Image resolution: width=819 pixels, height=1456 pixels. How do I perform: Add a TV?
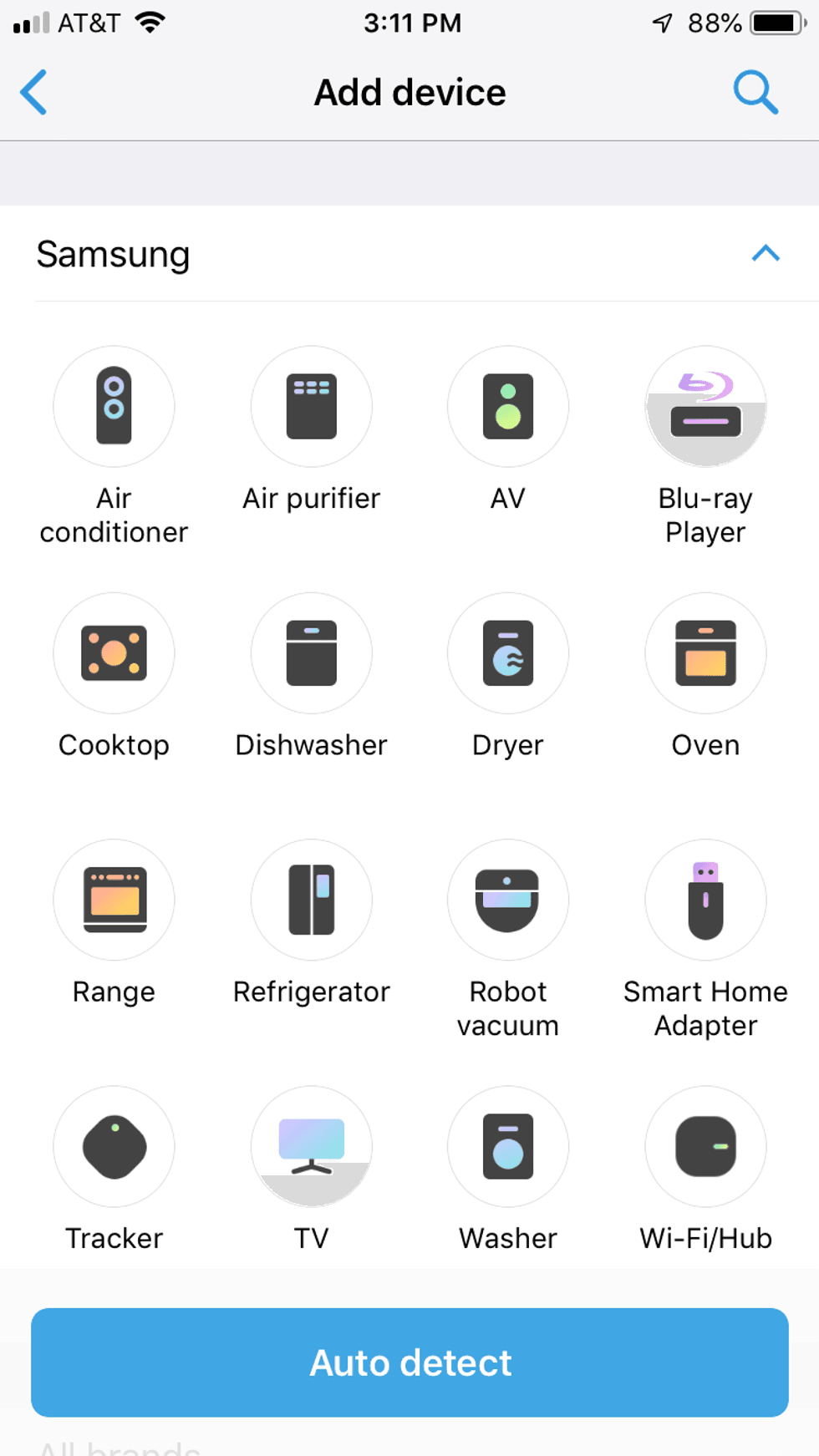pos(311,1146)
